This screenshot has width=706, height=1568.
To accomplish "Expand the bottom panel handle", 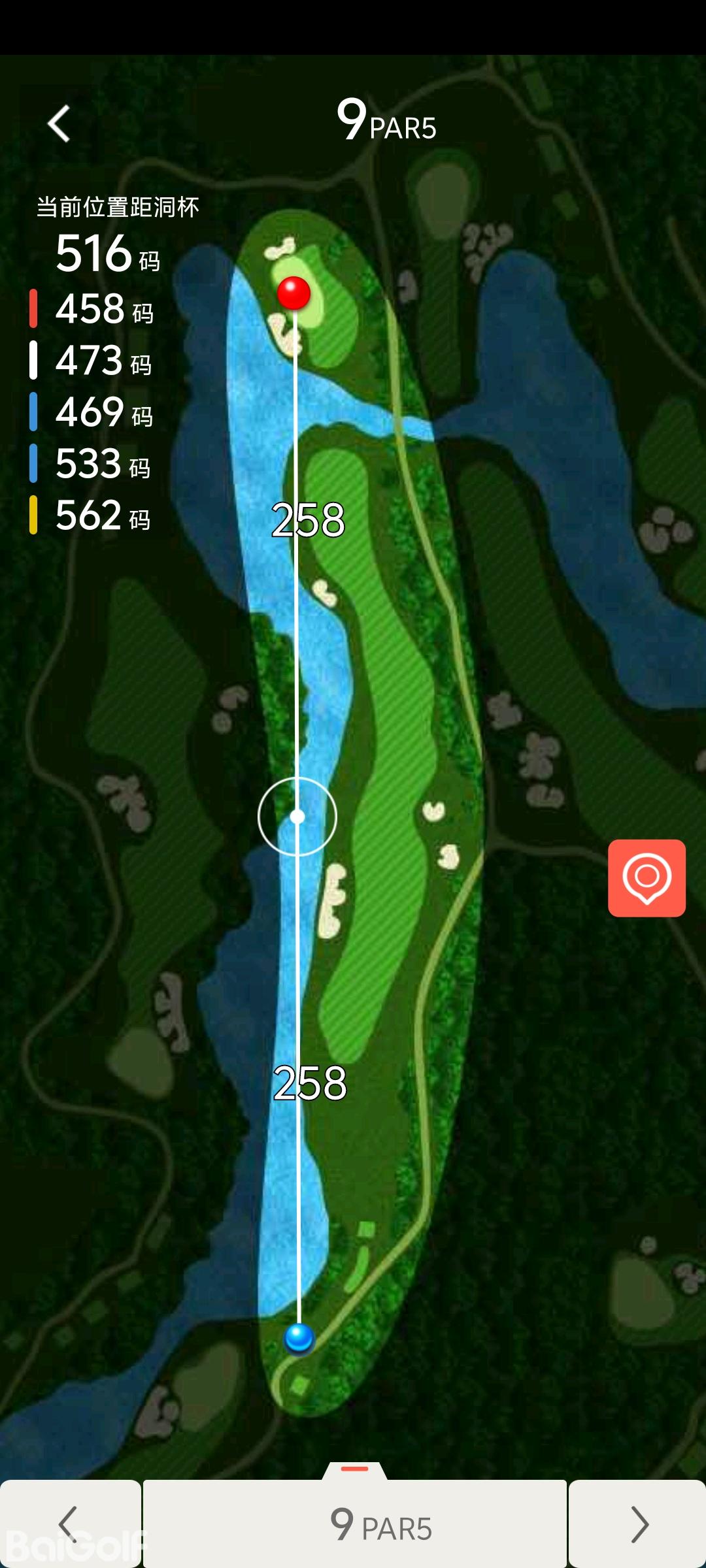I will coord(355,1469).
